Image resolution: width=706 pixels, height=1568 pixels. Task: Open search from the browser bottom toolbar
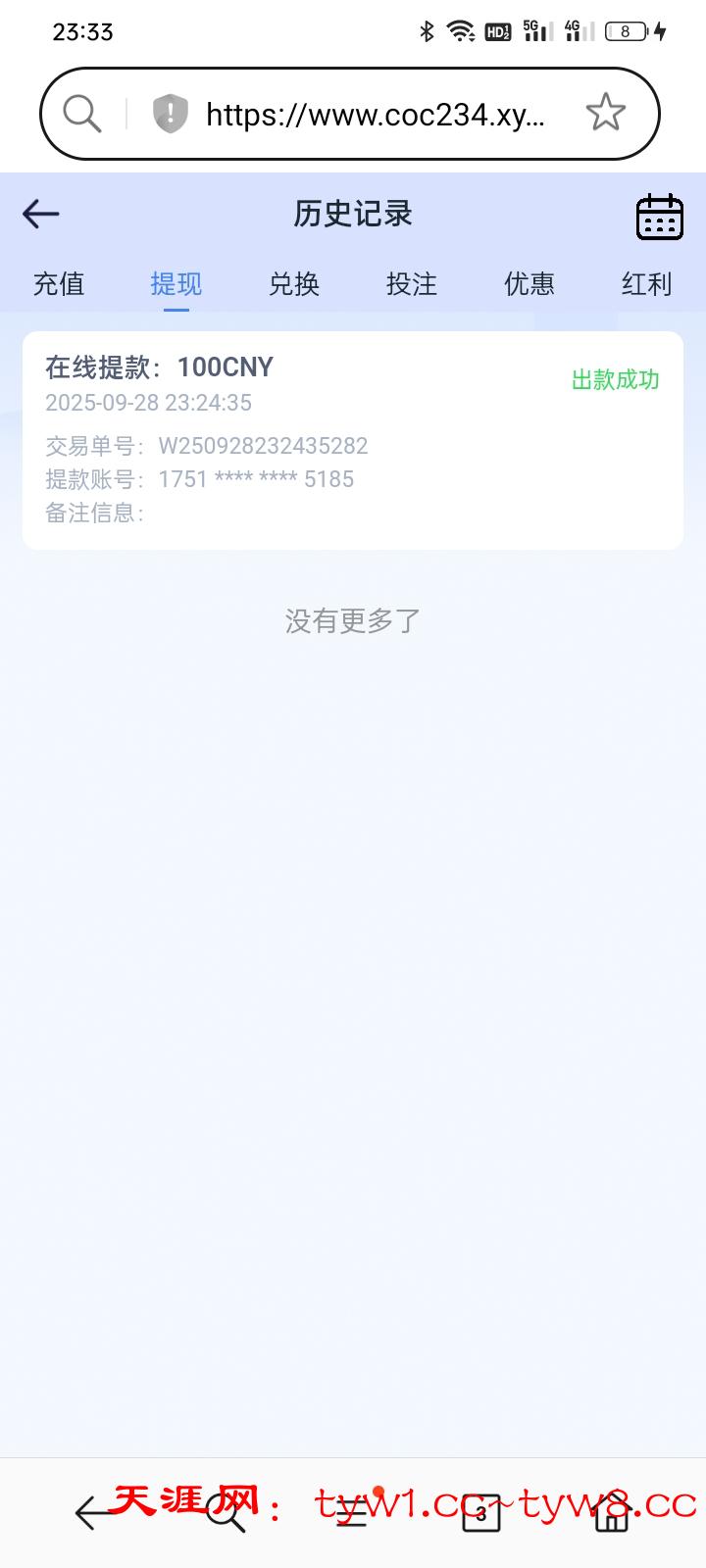[225, 1514]
